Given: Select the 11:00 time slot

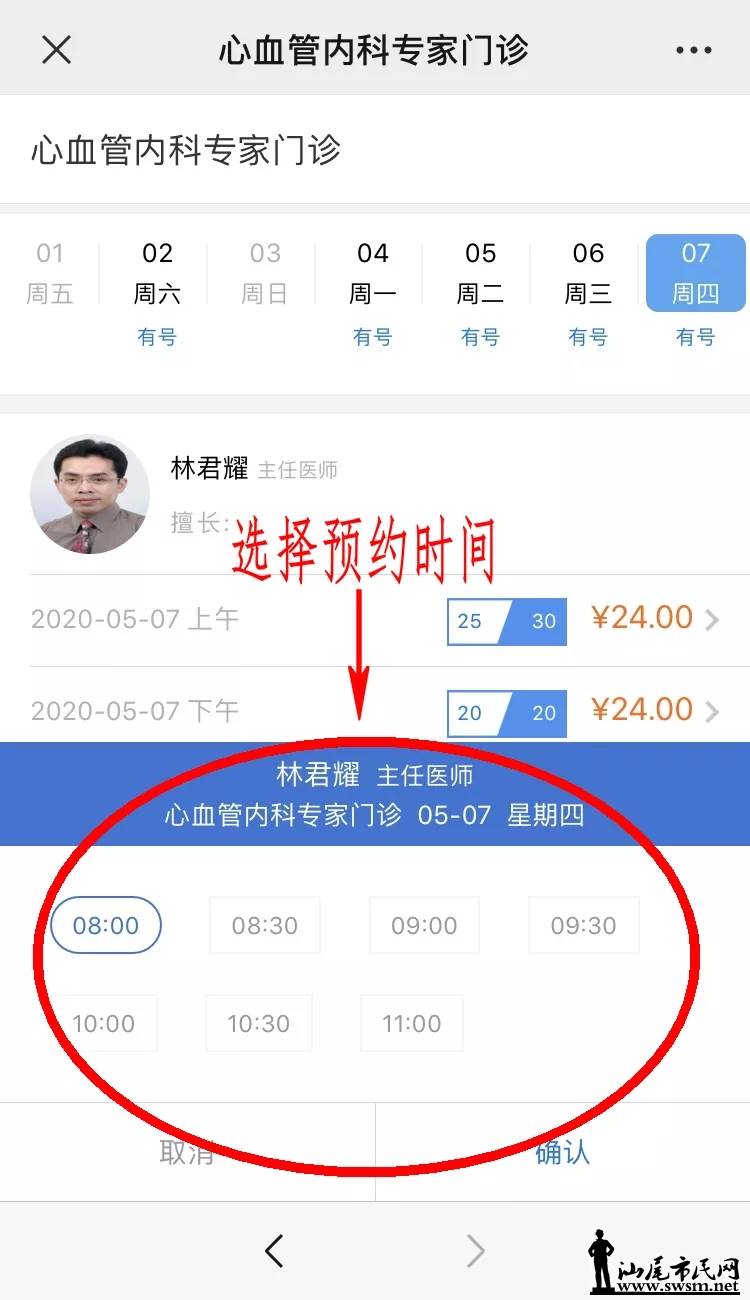Looking at the screenshot, I should tap(412, 1023).
